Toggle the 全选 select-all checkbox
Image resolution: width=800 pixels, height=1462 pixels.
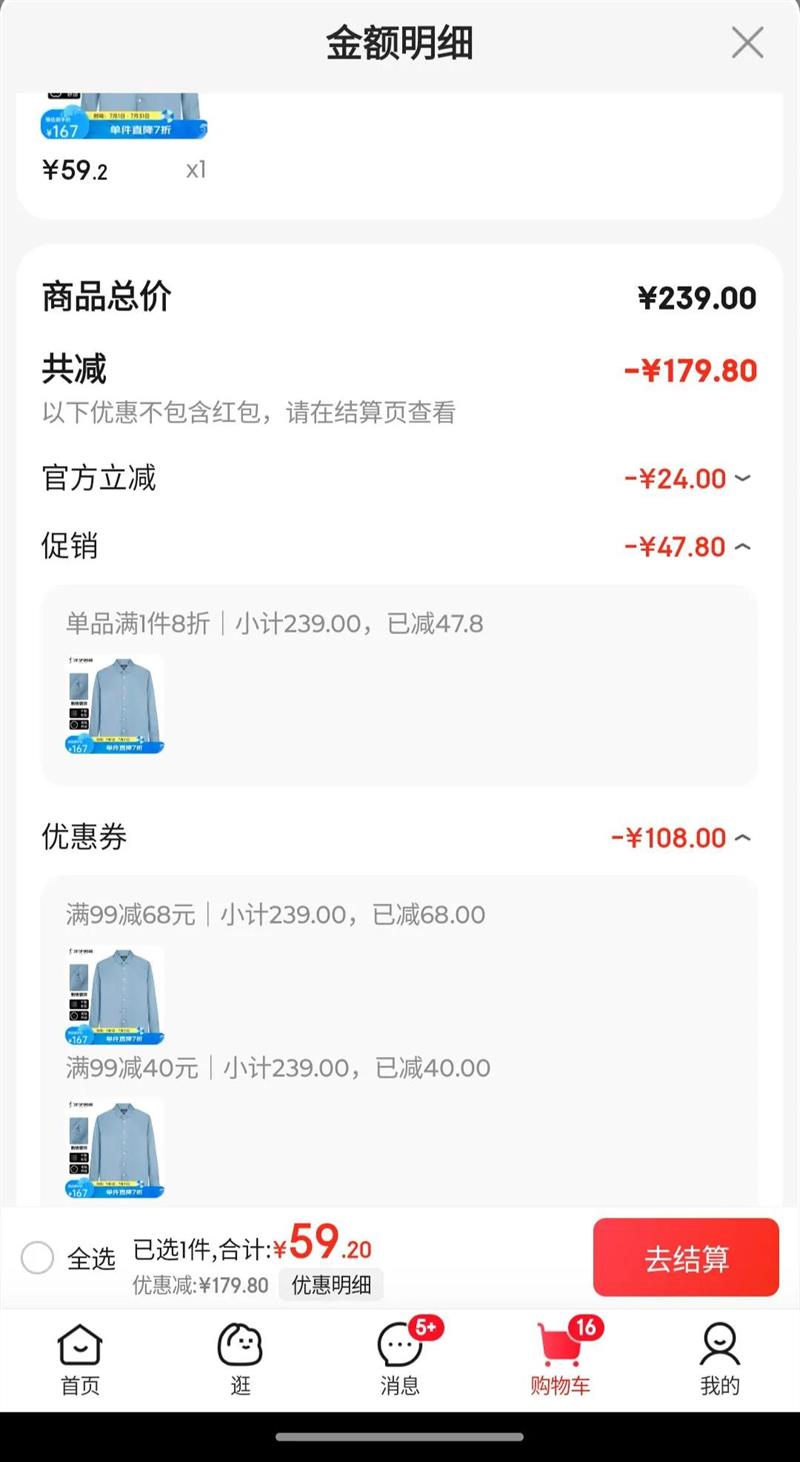38,1257
